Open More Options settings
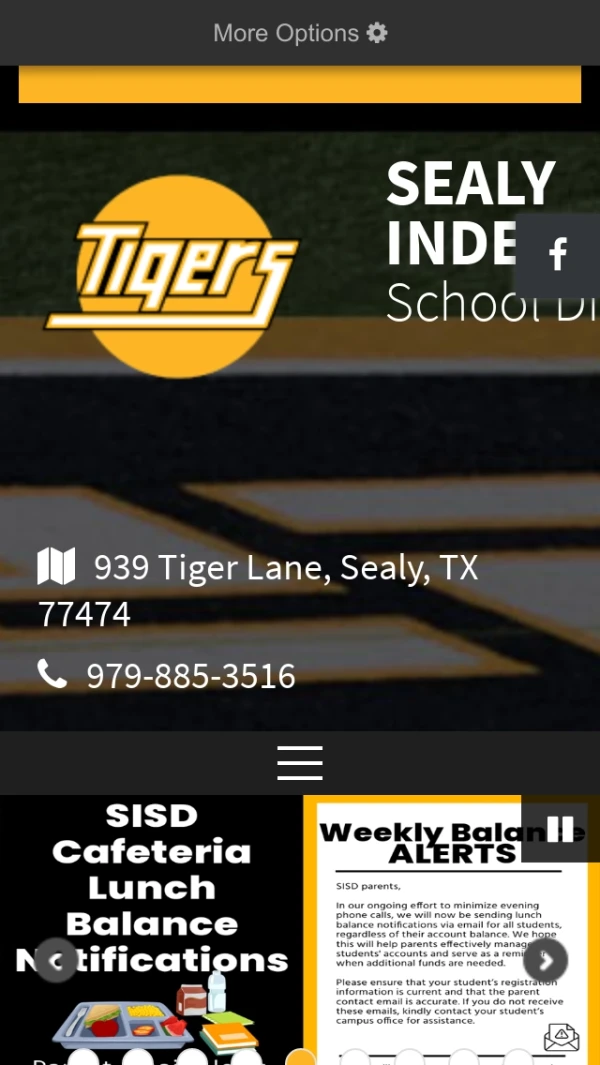 (x=300, y=33)
